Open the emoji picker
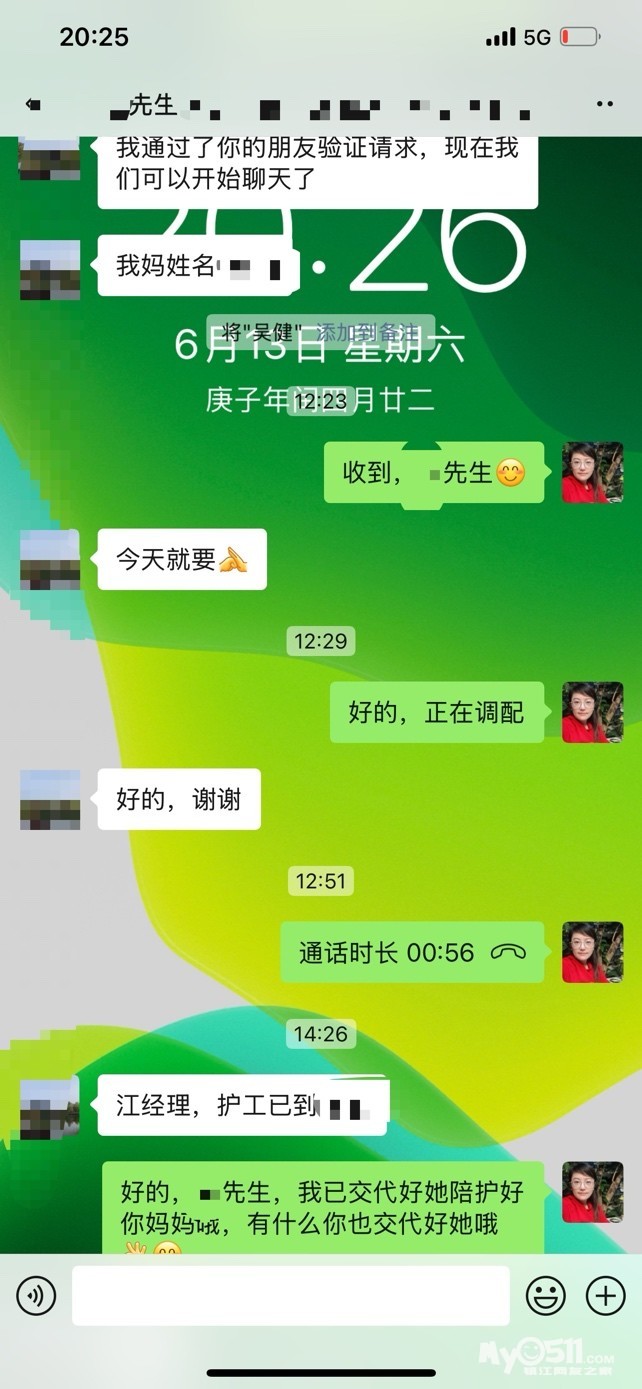The image size is (642, 1389). pos(545,1296)
